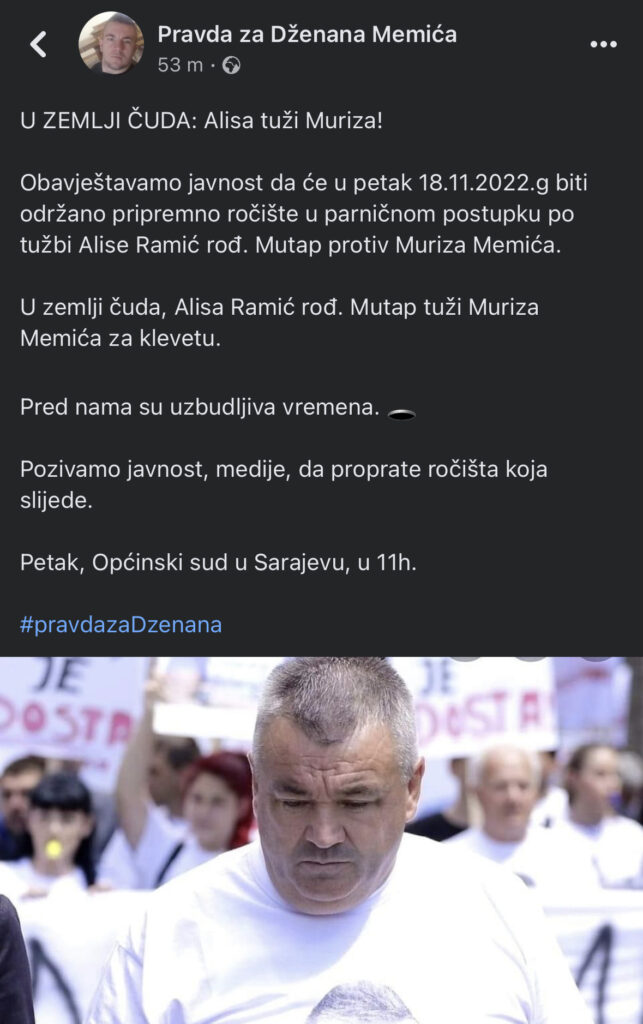Open the #pravdazaDzenana hashtag
The width and height of the screenshot is (643, 1024).
pyautogui.click(x=121, y=625)
